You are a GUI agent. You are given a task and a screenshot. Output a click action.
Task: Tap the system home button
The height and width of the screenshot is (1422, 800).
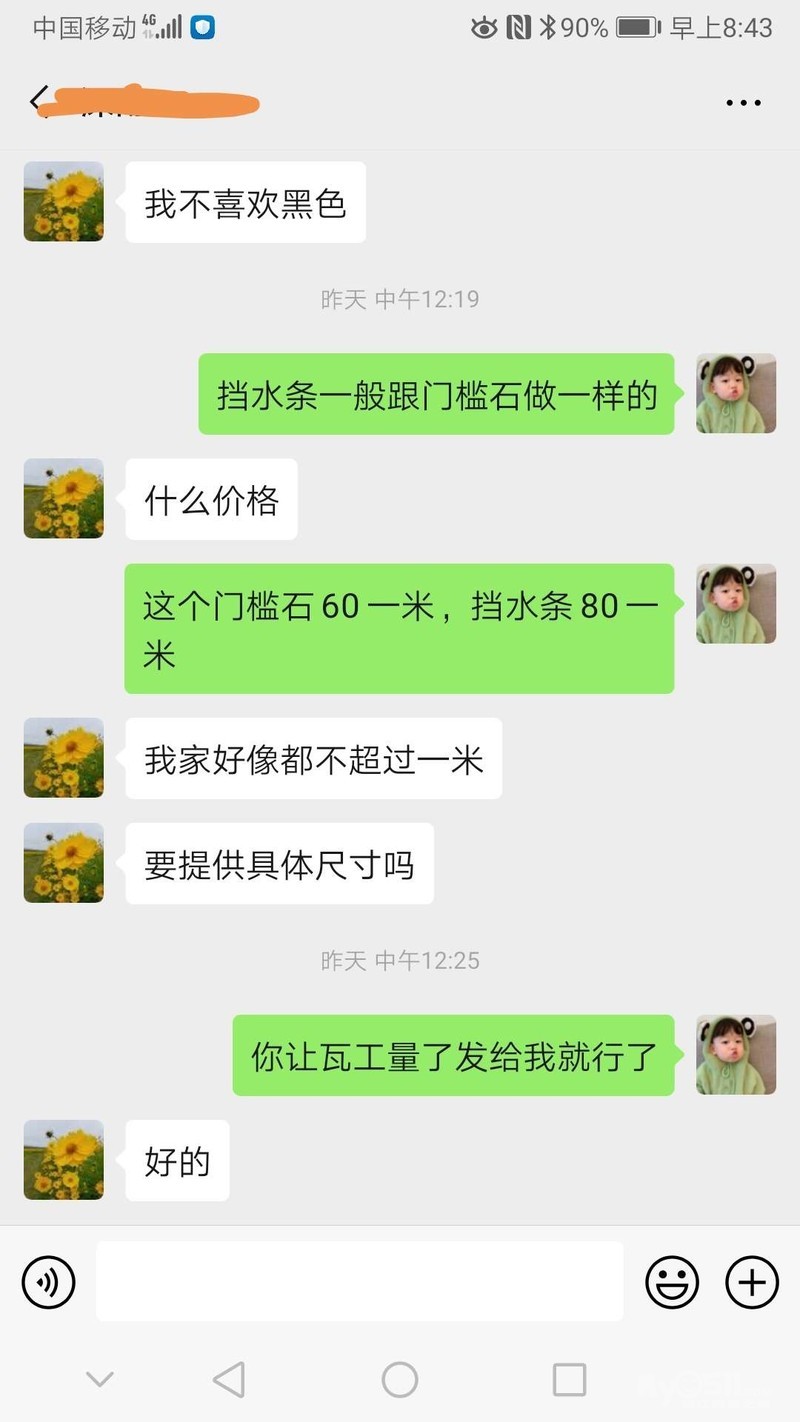pyautogui.click(x=399, y=1380)
